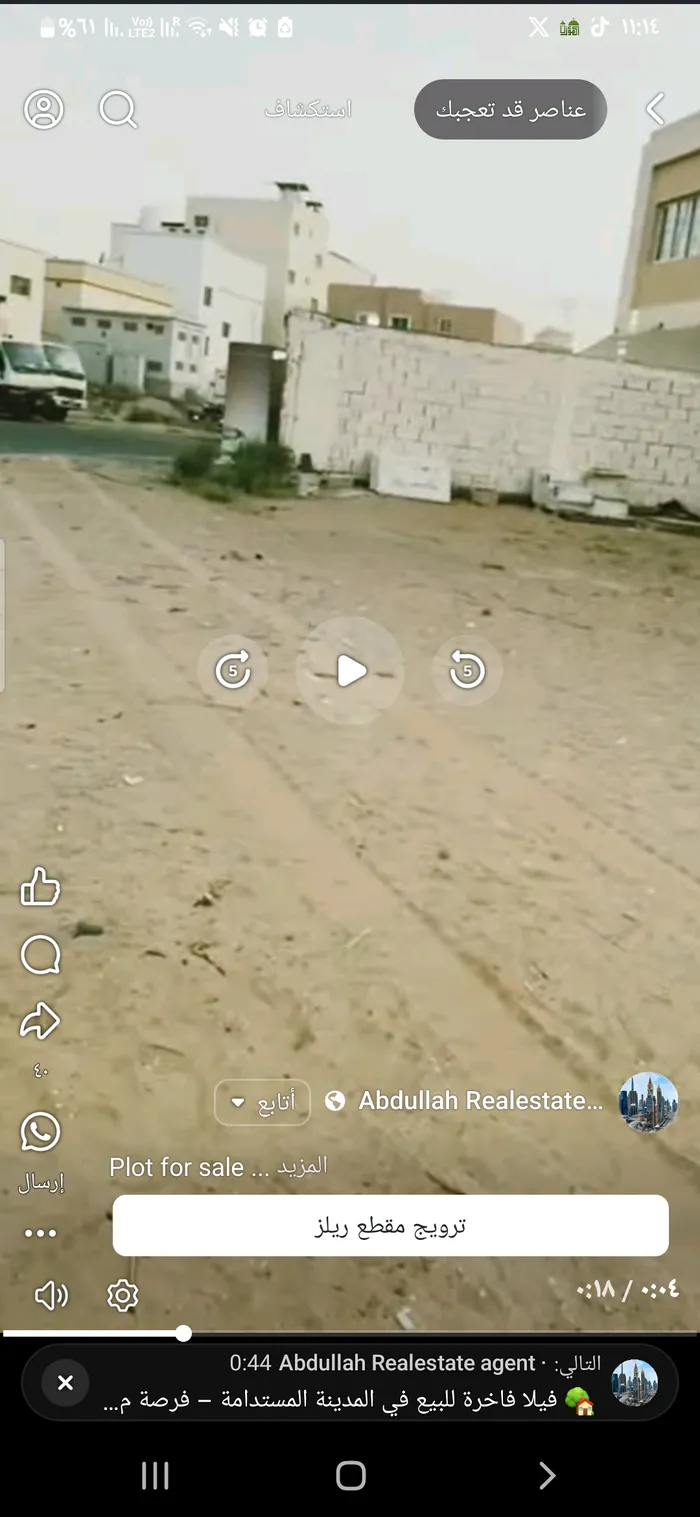Open the comments bubble
Image resolution: width=700 pixels, height=1517 pixels.
coord(41,956)
